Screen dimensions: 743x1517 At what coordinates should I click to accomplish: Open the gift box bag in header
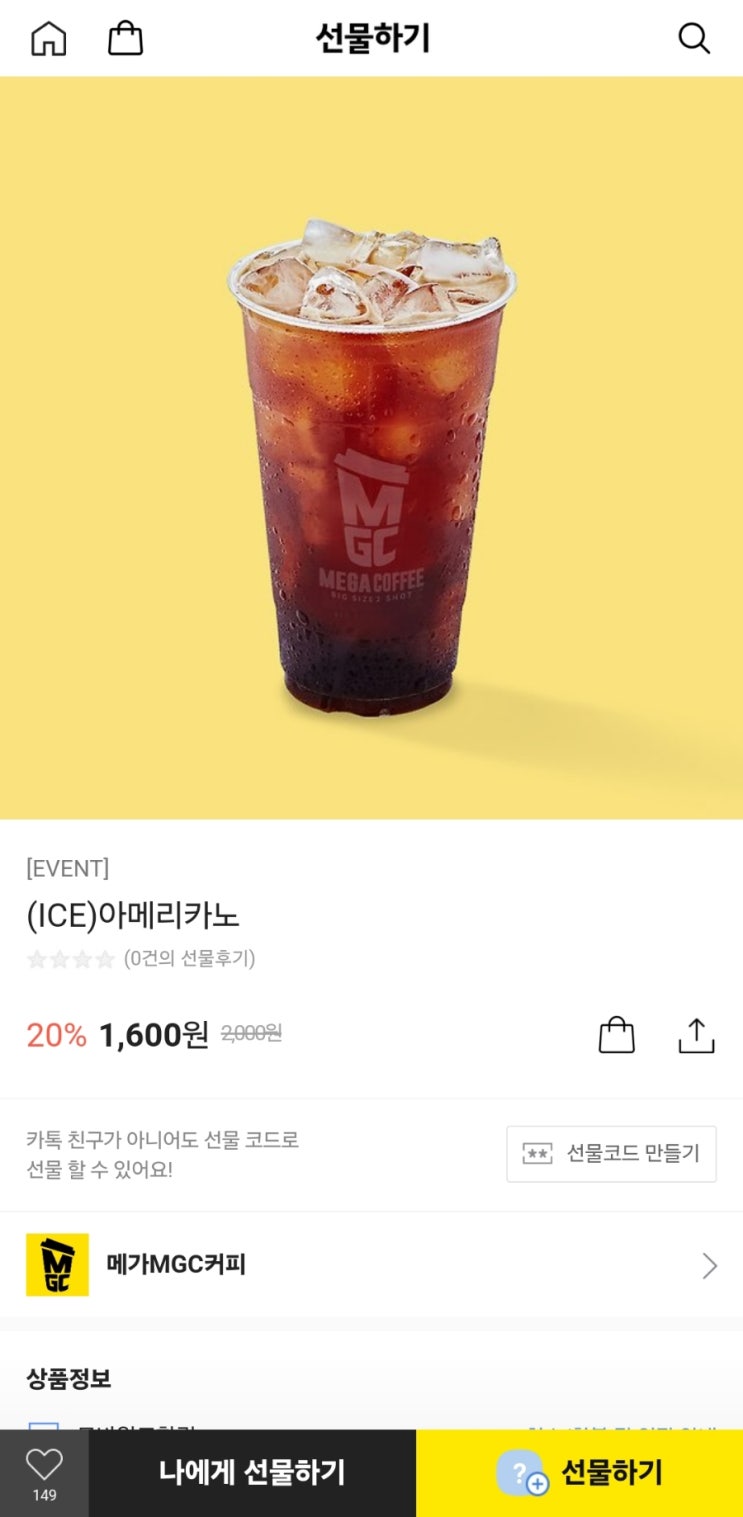125,39
